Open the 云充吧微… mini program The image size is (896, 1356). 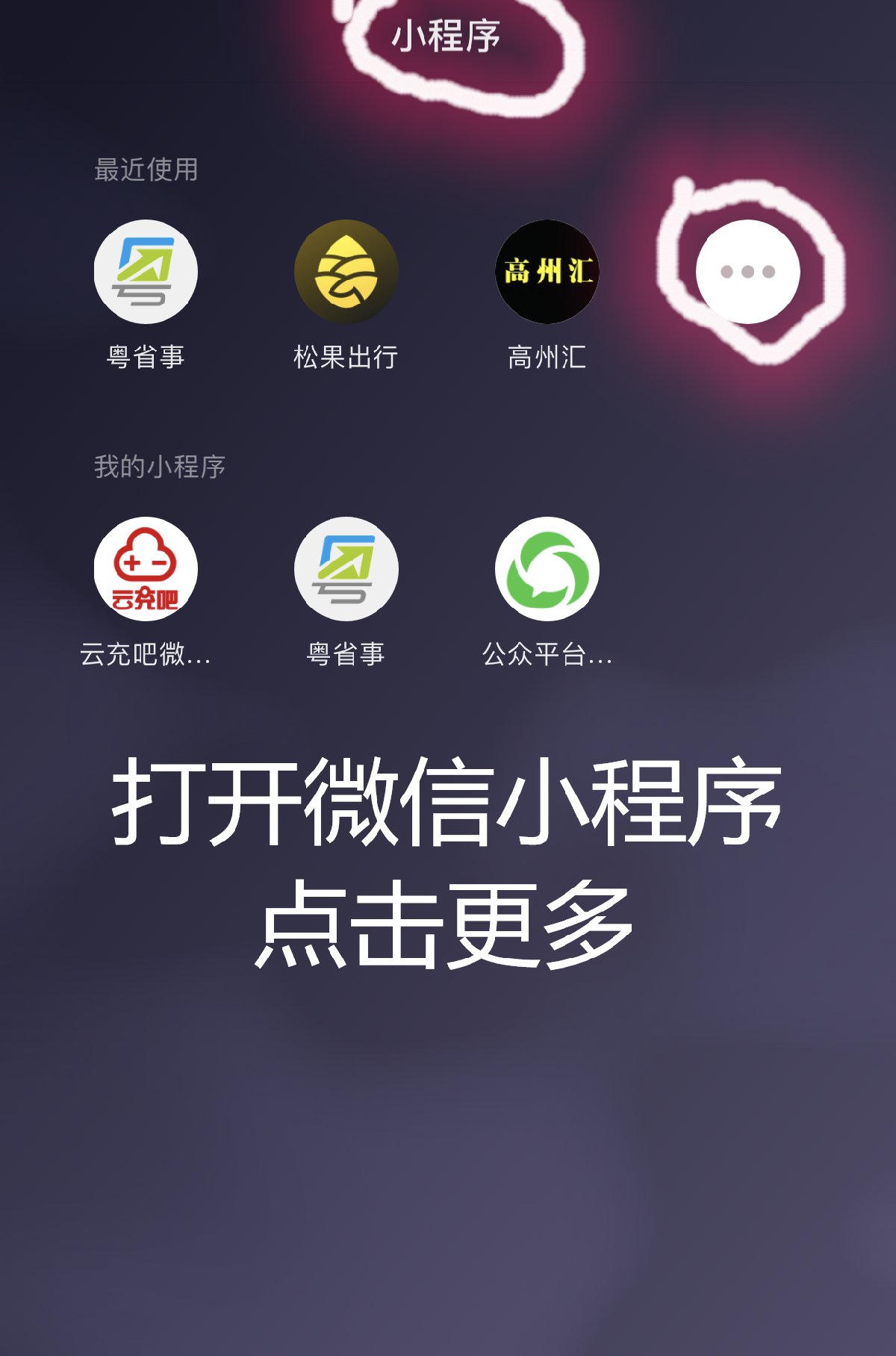(x=146, y=569)
